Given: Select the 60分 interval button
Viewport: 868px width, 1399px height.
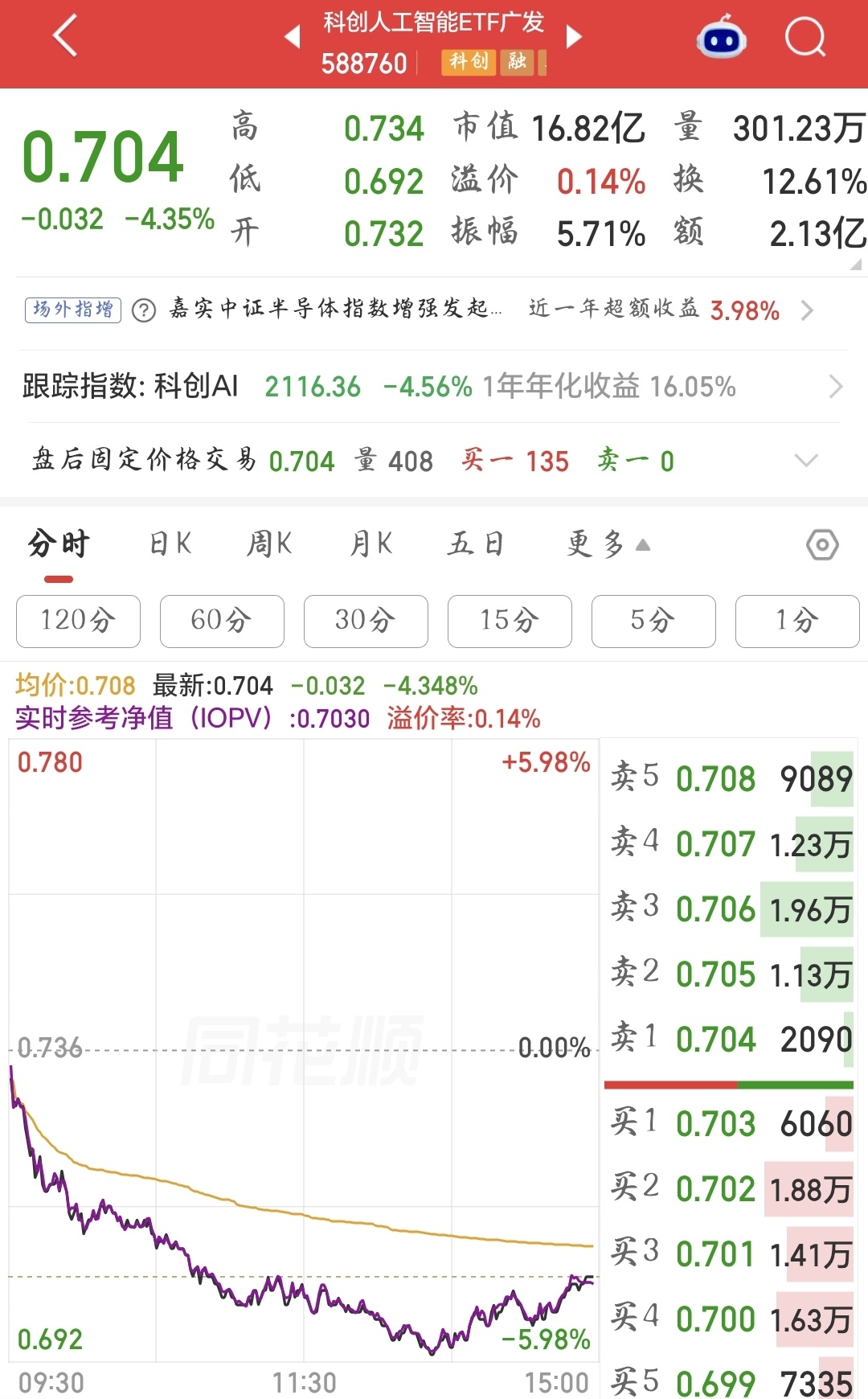Looking at the screenshot, I should pos(222,621).
